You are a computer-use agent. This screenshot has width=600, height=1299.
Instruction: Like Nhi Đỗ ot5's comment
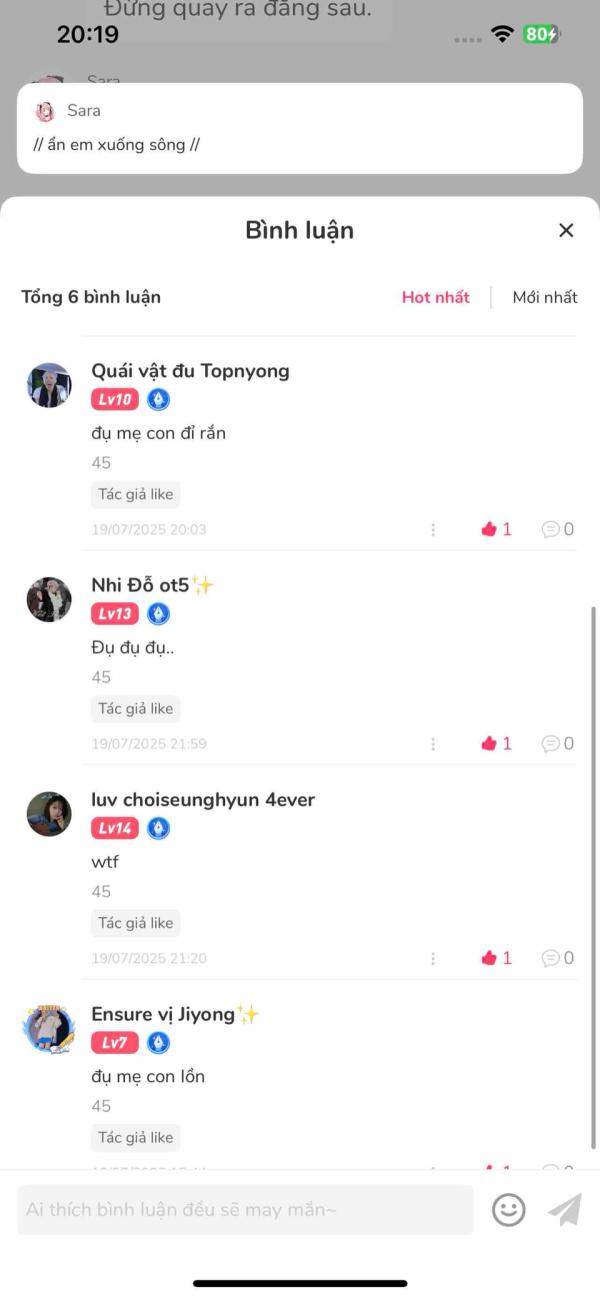tap(495, 743)
